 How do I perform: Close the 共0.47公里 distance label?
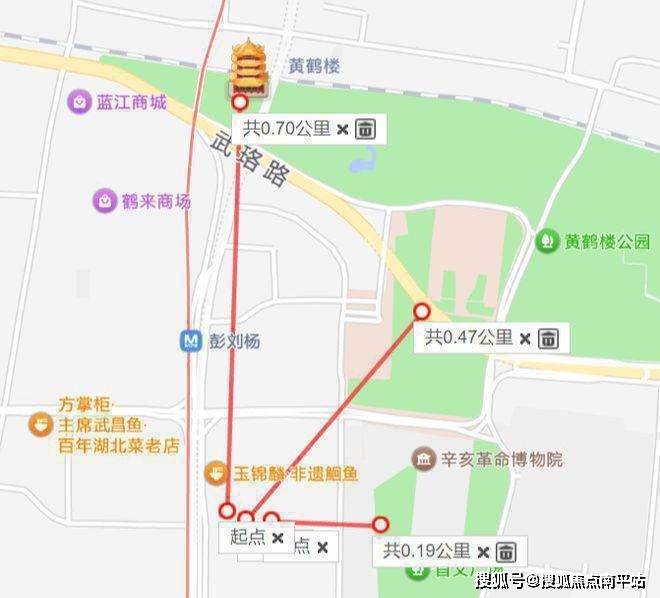(524, 338)
